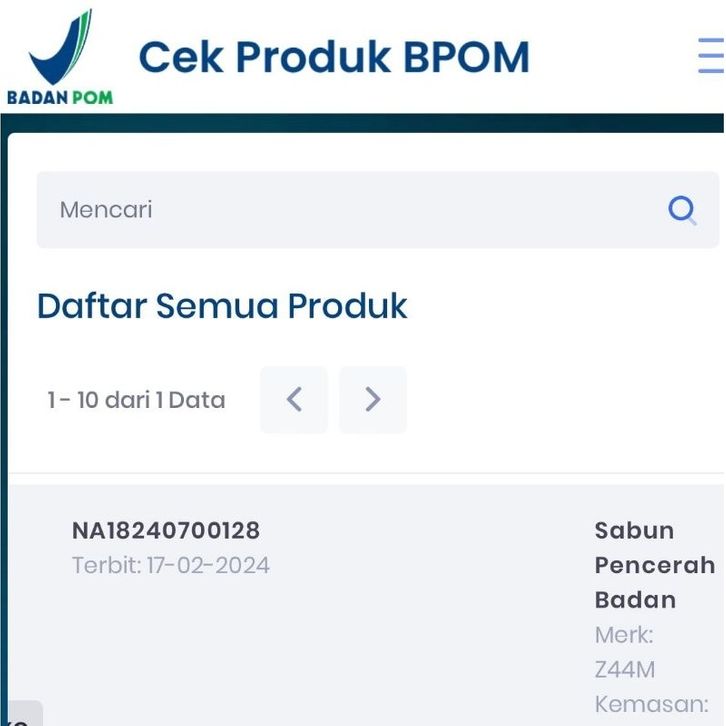726x726 pixels.
Task: Tap the magnifier search icon
Action: click(x=682, y=210)
